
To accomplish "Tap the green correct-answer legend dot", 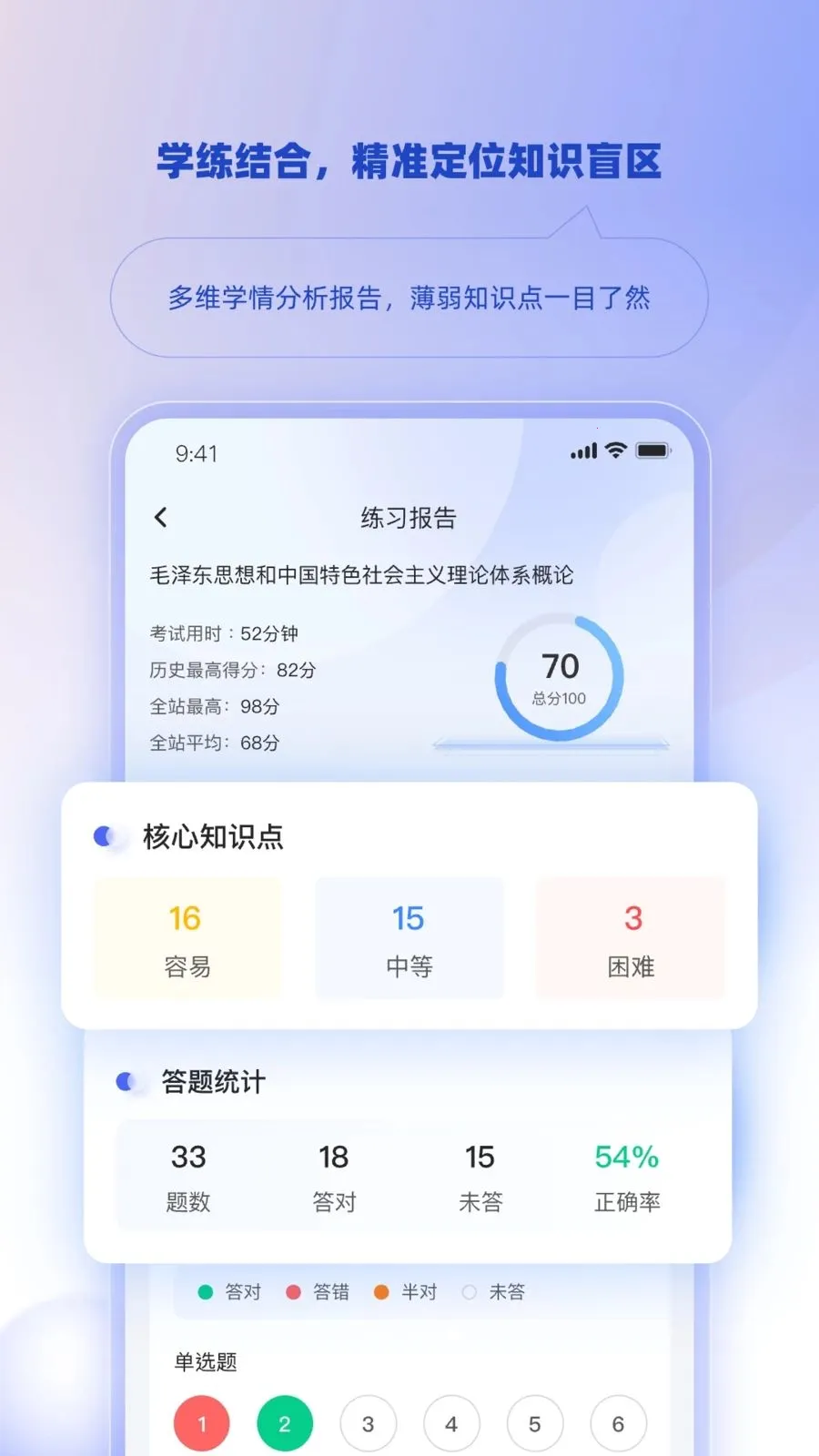I will click(205, 1291).
